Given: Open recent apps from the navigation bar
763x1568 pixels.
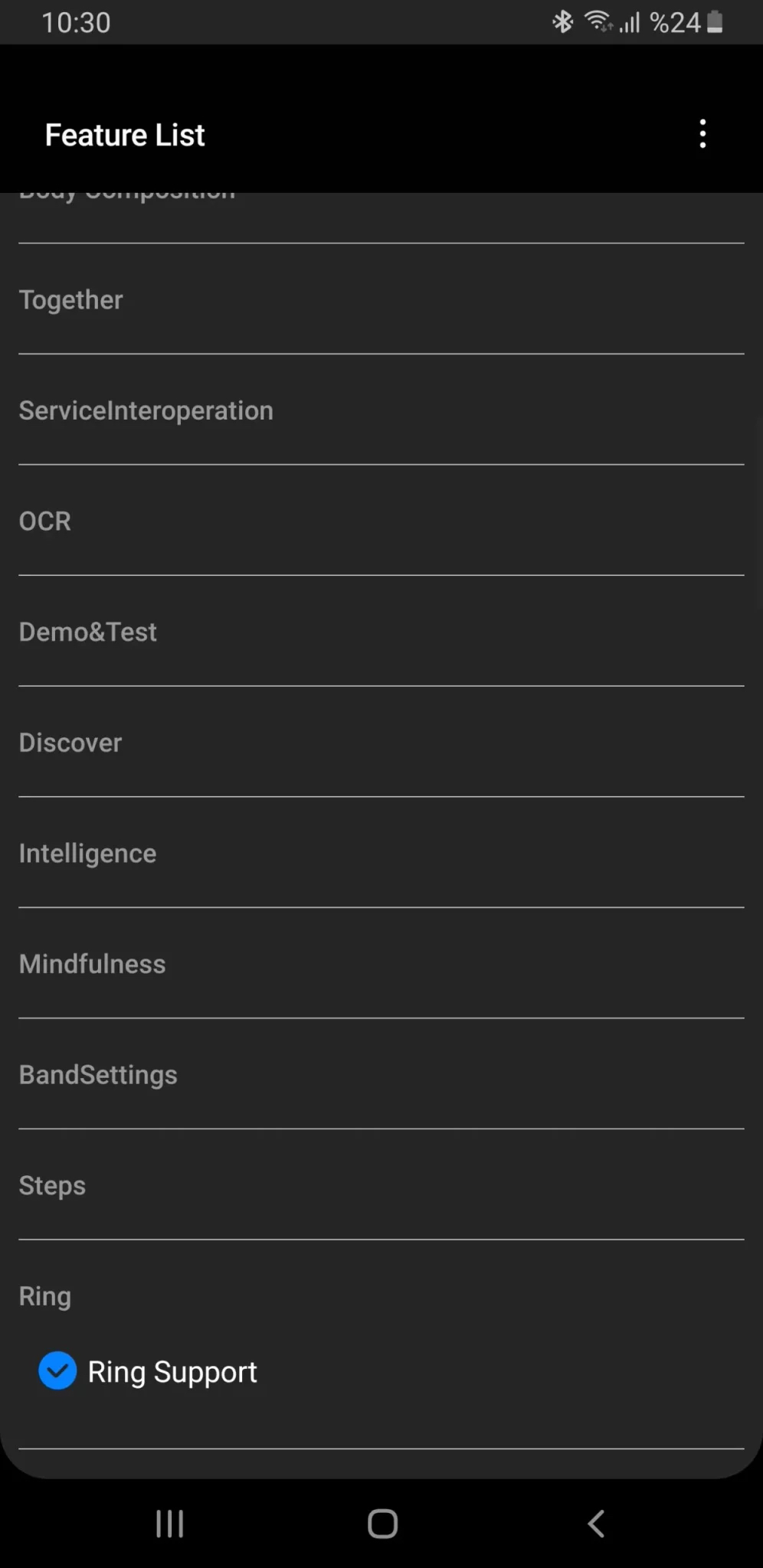Looking at the screenshot, I should tap(169, 1523).
